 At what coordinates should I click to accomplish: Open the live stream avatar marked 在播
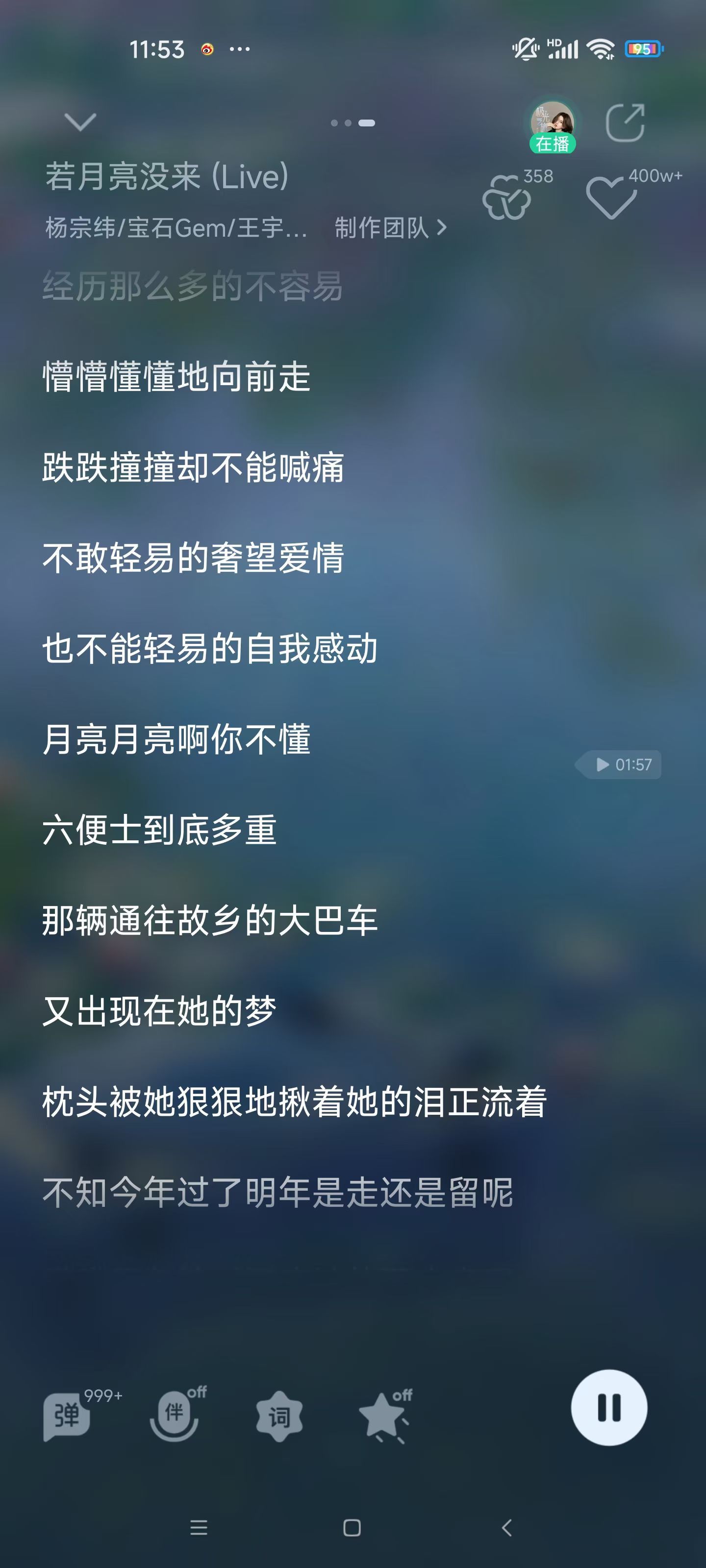(x=552, y=126)
